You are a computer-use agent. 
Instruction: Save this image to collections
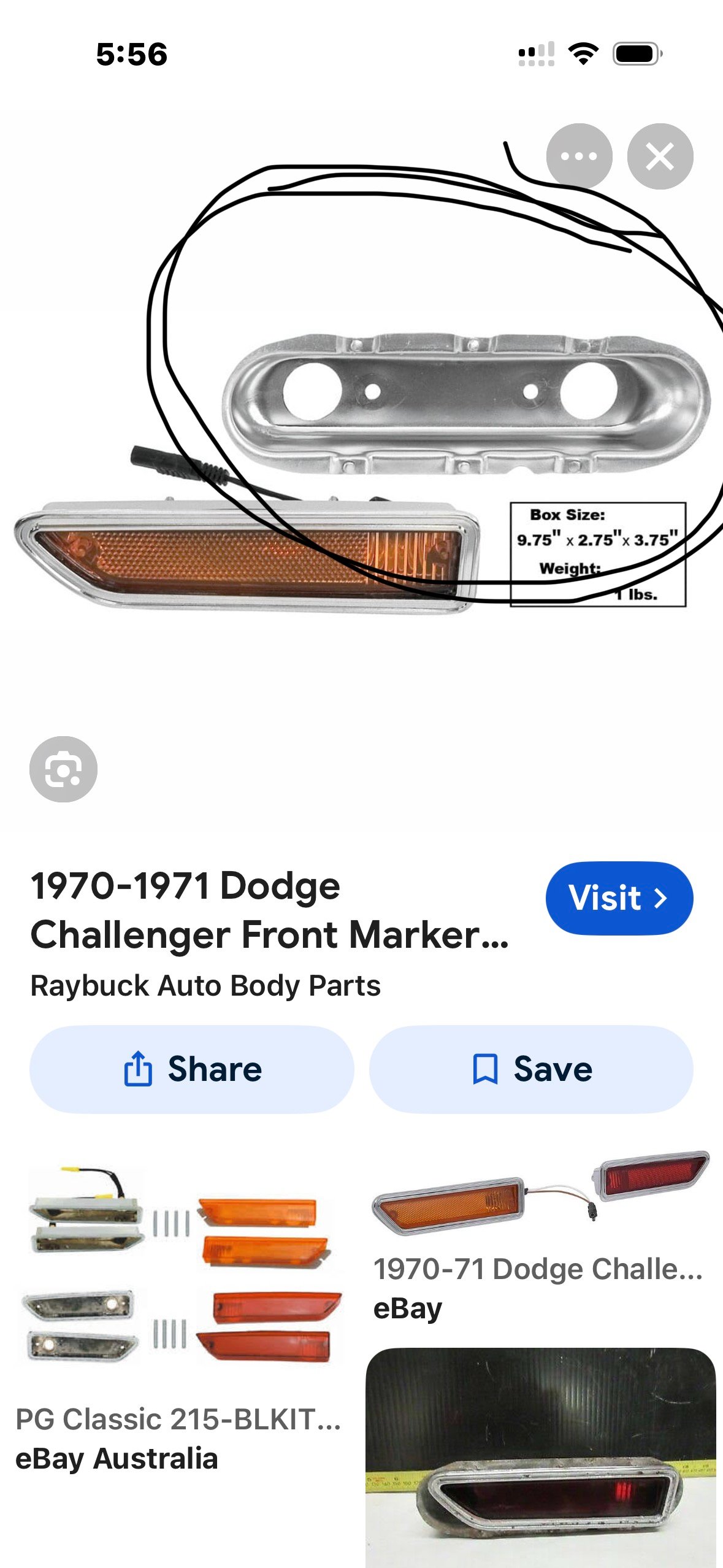[x=531, y=1069]
